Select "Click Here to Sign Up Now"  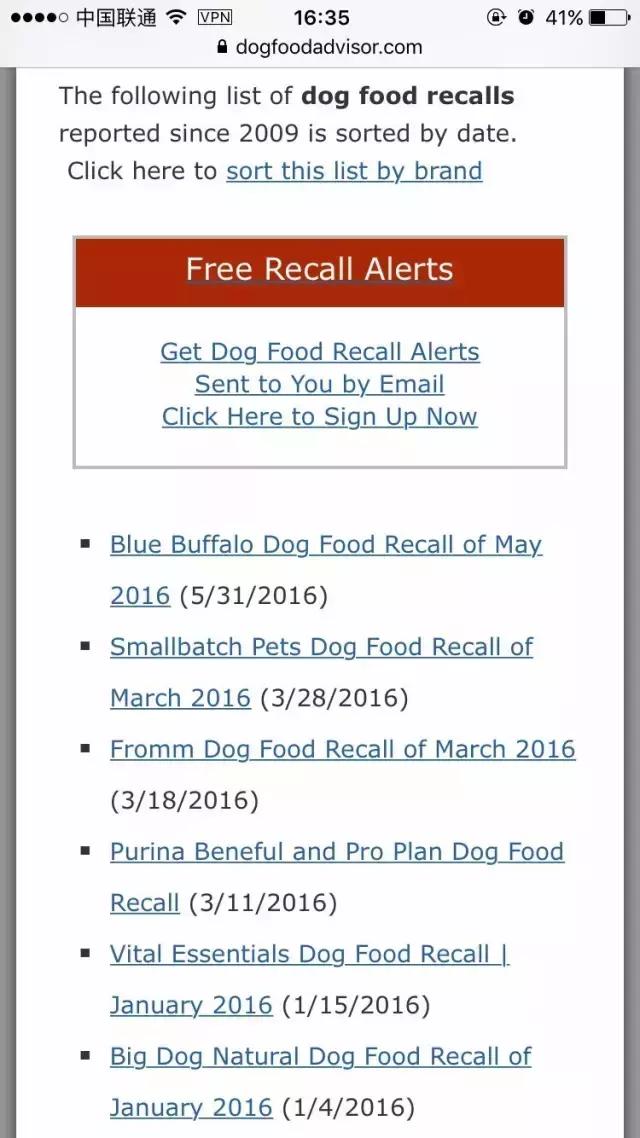point(319,417)
